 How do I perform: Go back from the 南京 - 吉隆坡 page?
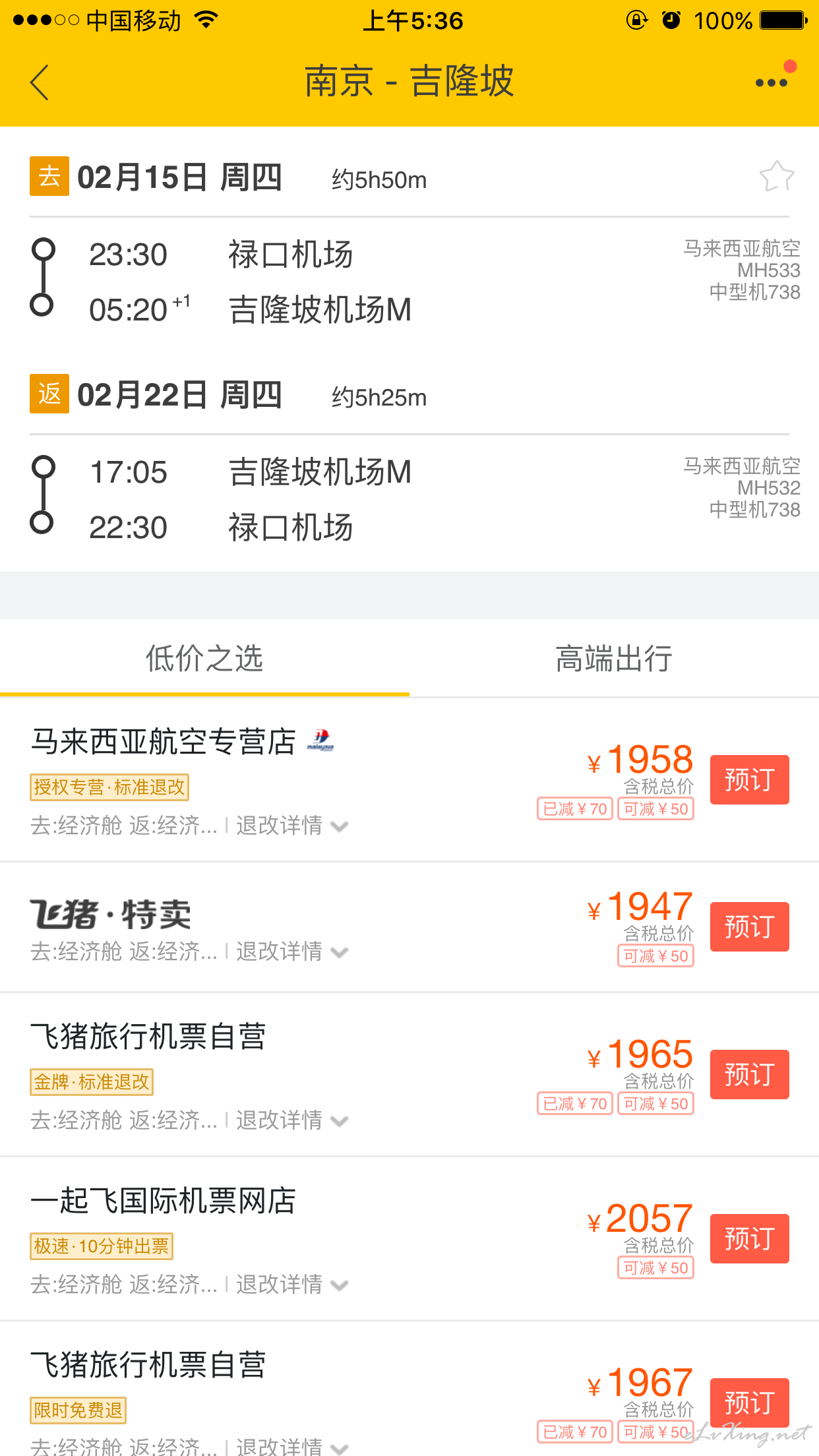coord(40,82)
